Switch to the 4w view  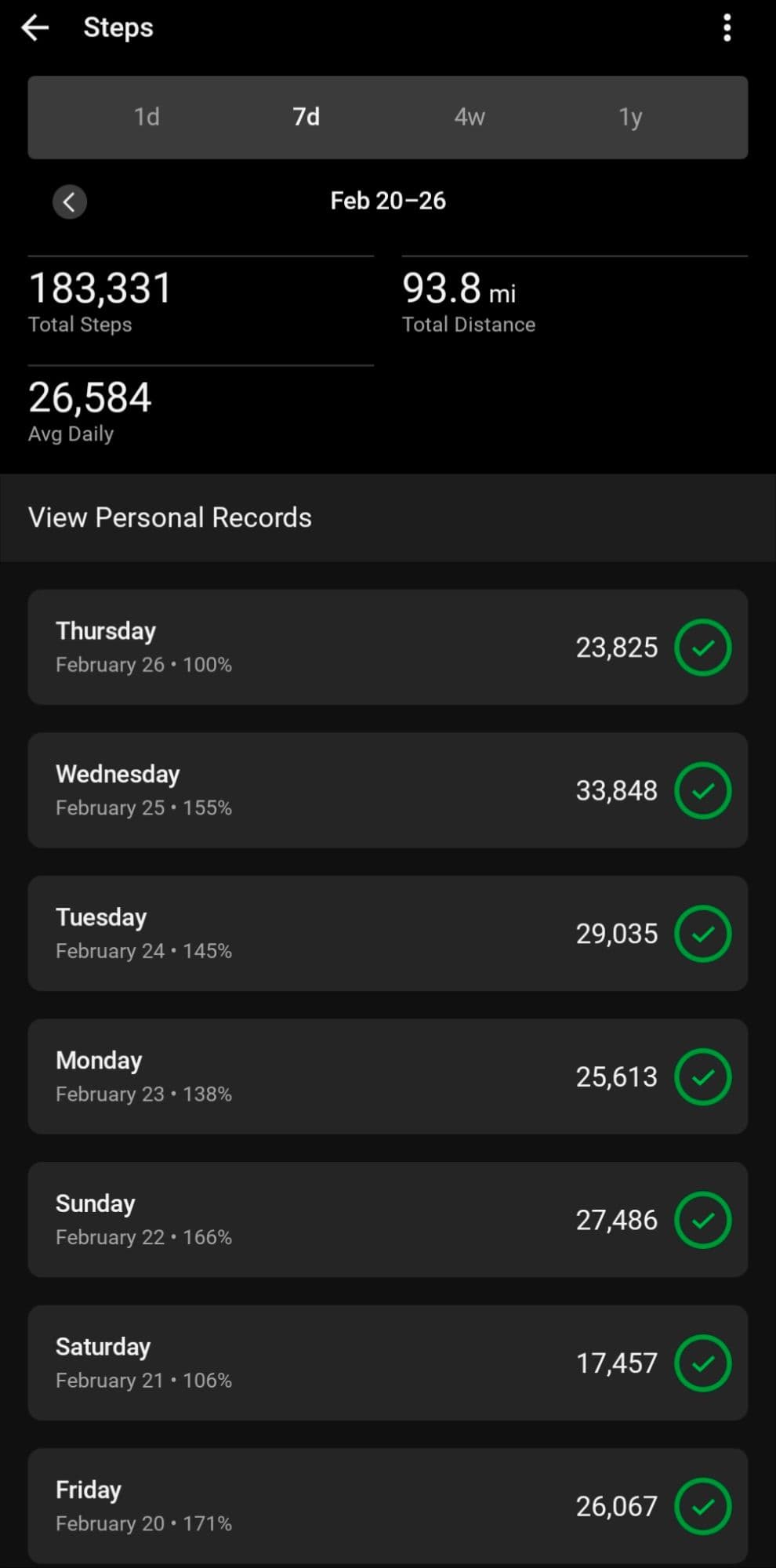pyautogui.click(x=470, y=117)
